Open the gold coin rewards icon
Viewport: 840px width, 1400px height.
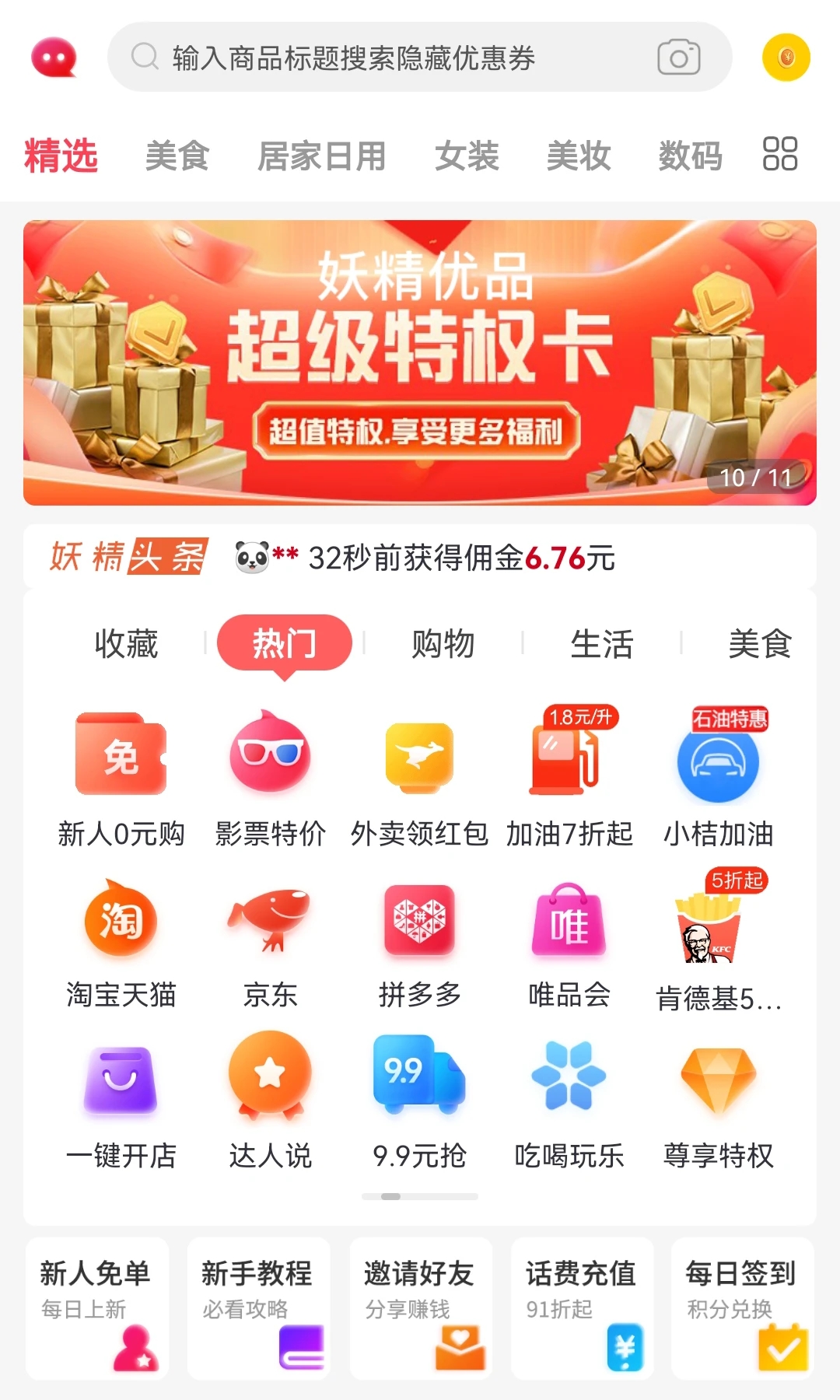(x=786, y=58)
